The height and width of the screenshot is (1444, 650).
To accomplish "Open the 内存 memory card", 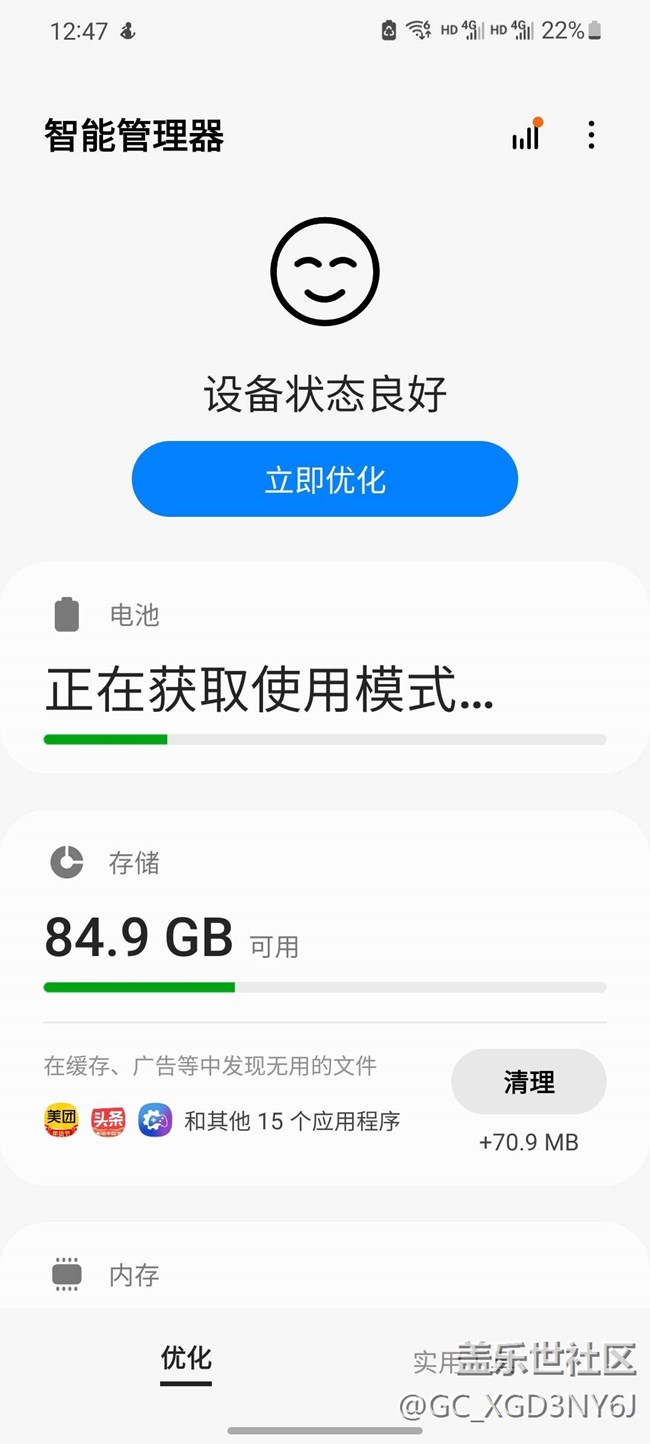I will (325, 1266).
